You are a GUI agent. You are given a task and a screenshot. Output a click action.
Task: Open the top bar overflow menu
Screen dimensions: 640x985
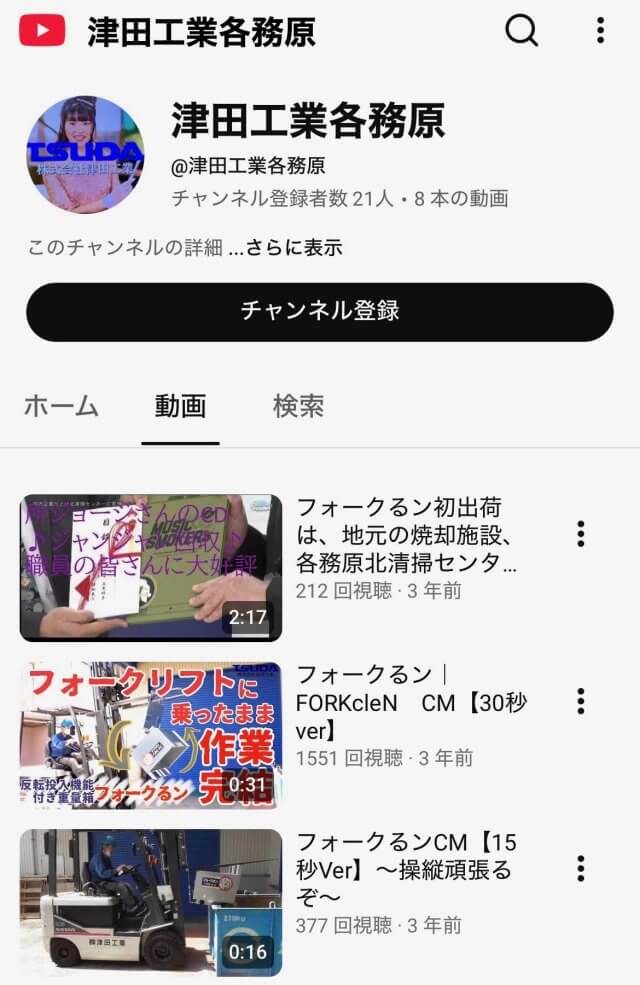click(x=600, y=31)
